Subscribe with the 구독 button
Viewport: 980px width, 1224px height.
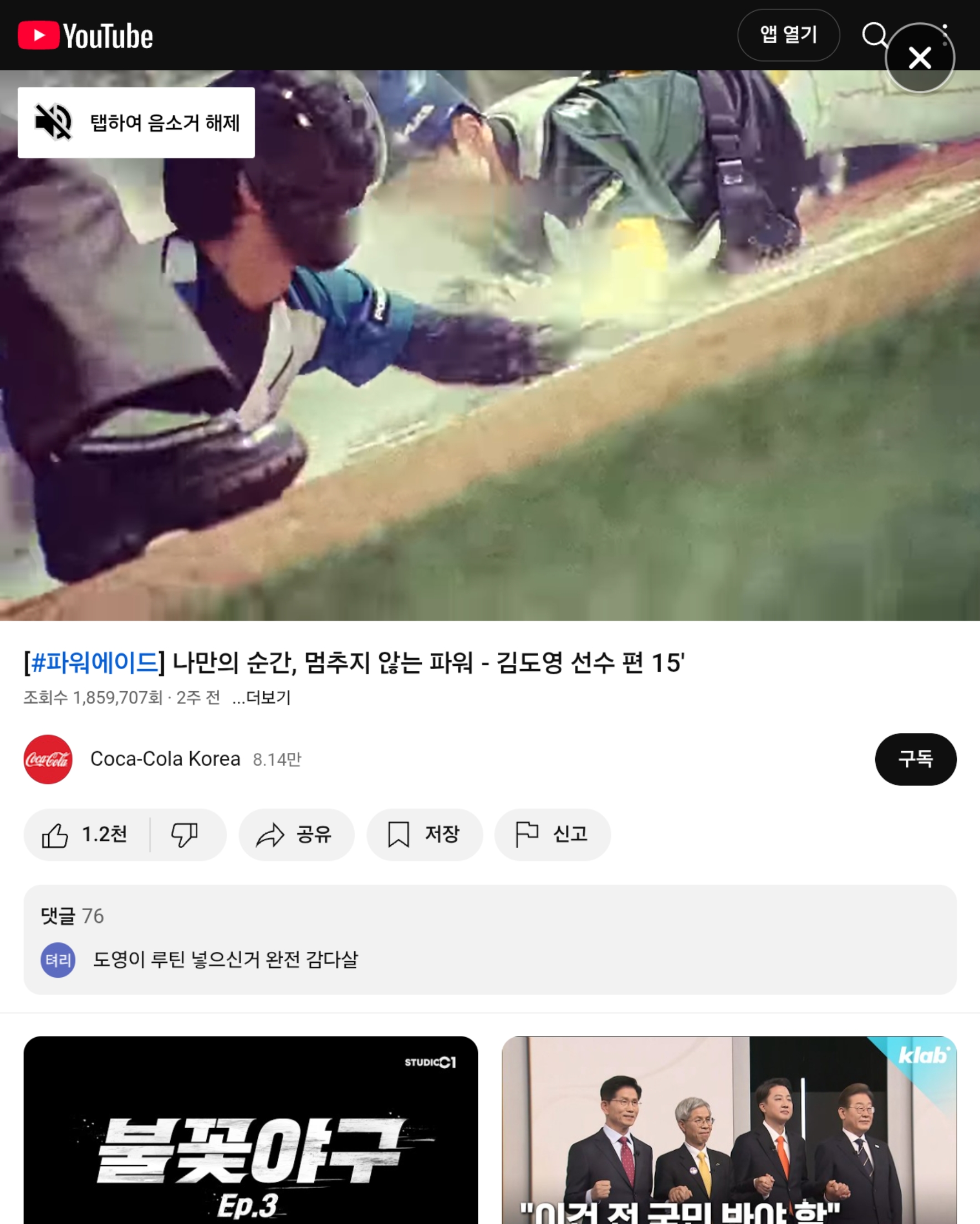(915, 759)
